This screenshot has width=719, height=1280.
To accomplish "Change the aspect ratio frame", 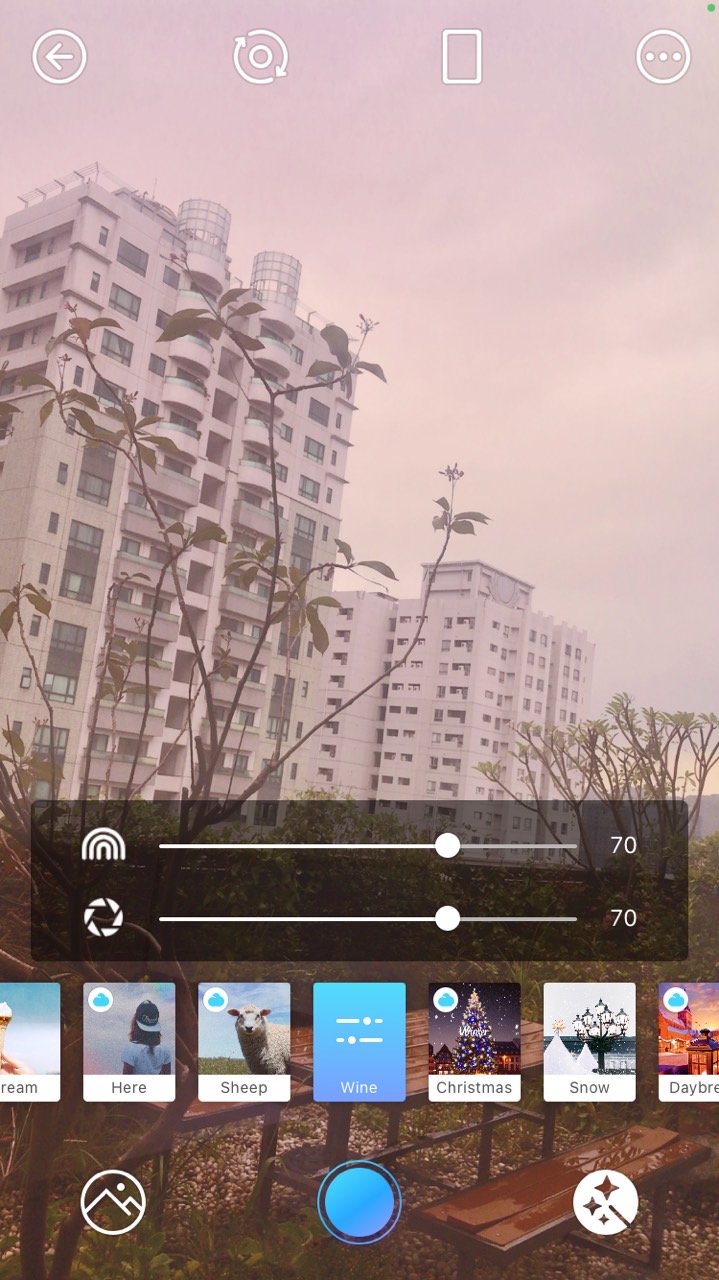I will [x=462, y=57].
